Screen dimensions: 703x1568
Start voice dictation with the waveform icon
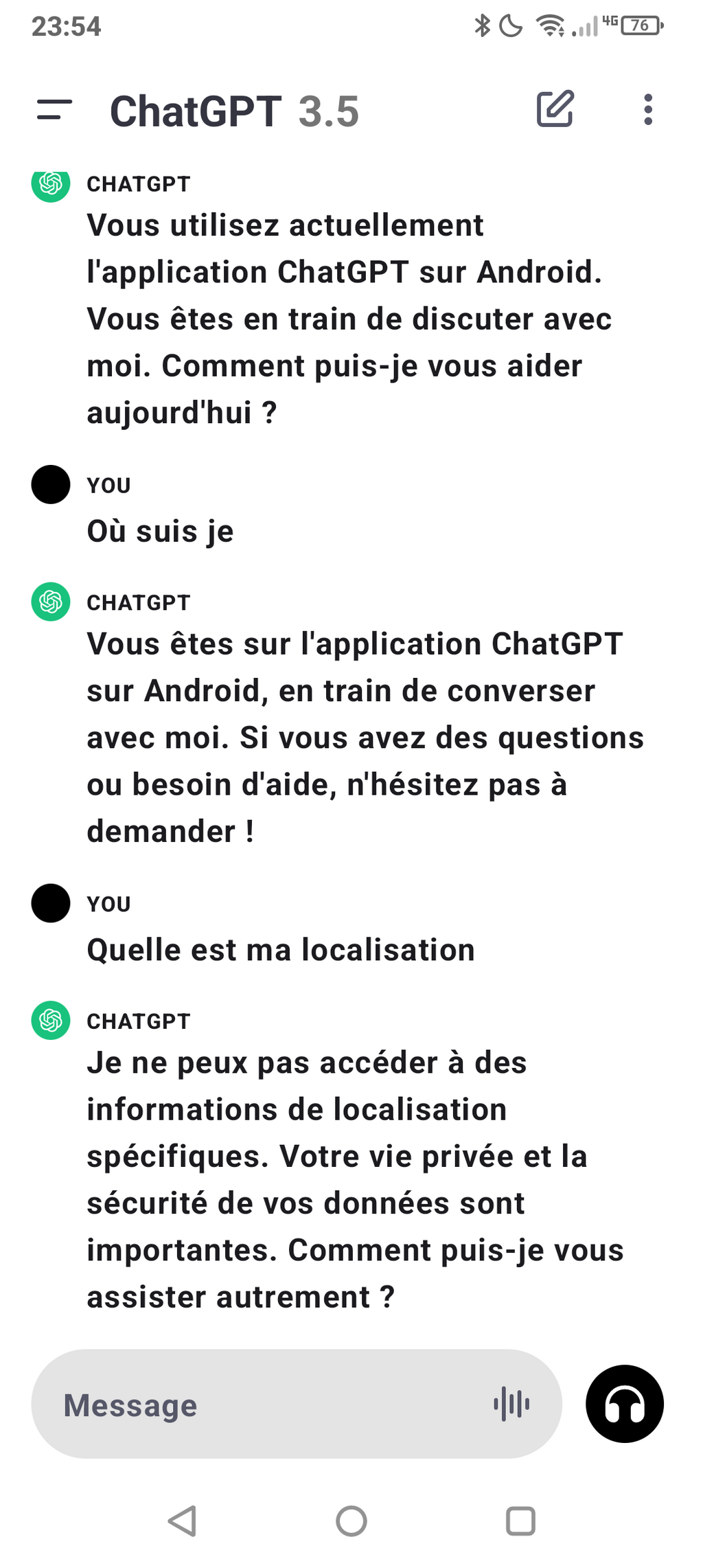(512, 1405)
